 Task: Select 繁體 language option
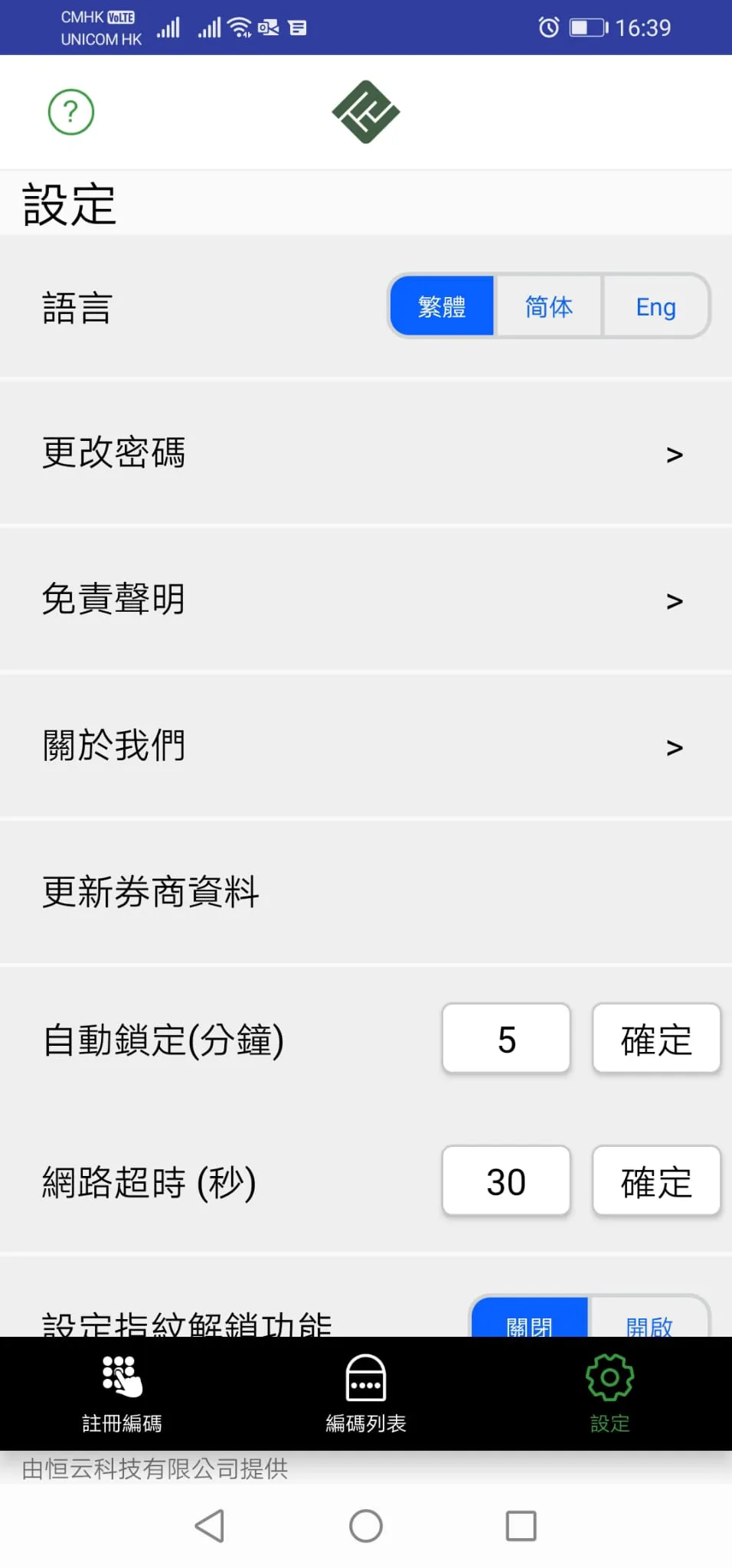(442, 306)
